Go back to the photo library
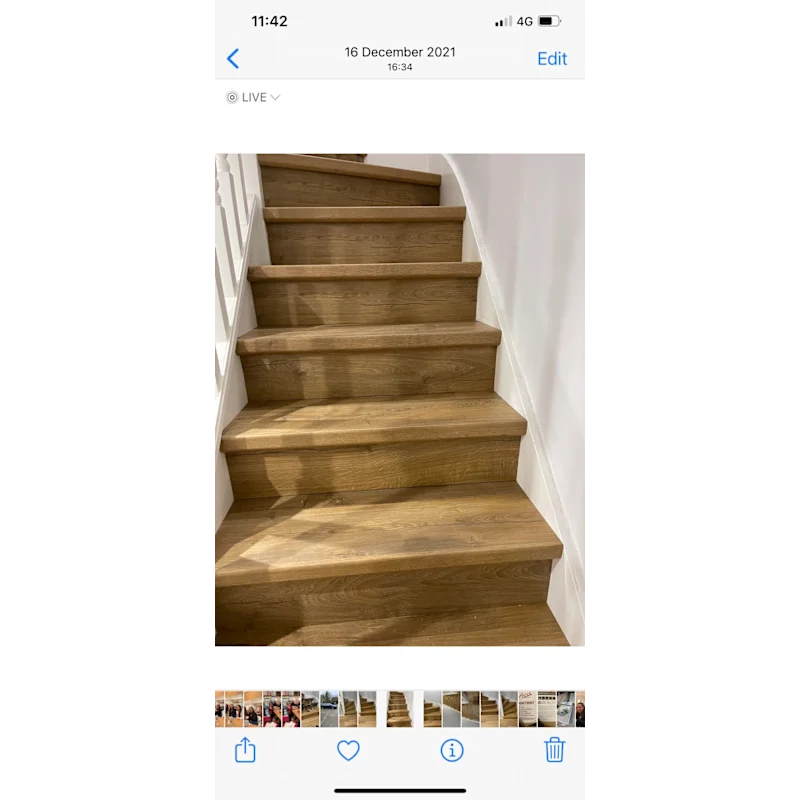Viewport: 800px width, 800px height. click(233, 59)
